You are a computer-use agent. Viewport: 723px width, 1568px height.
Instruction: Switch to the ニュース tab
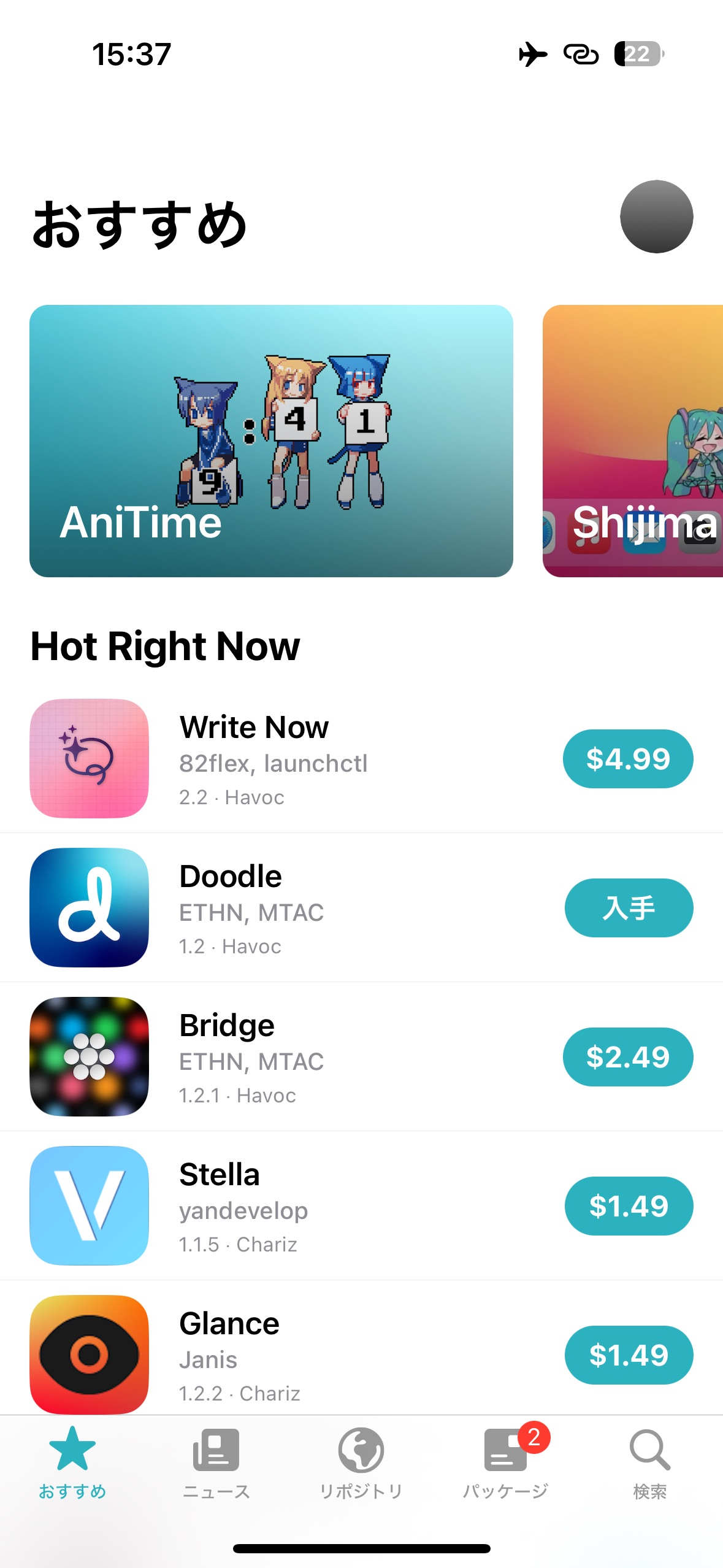coord(216,1463)
